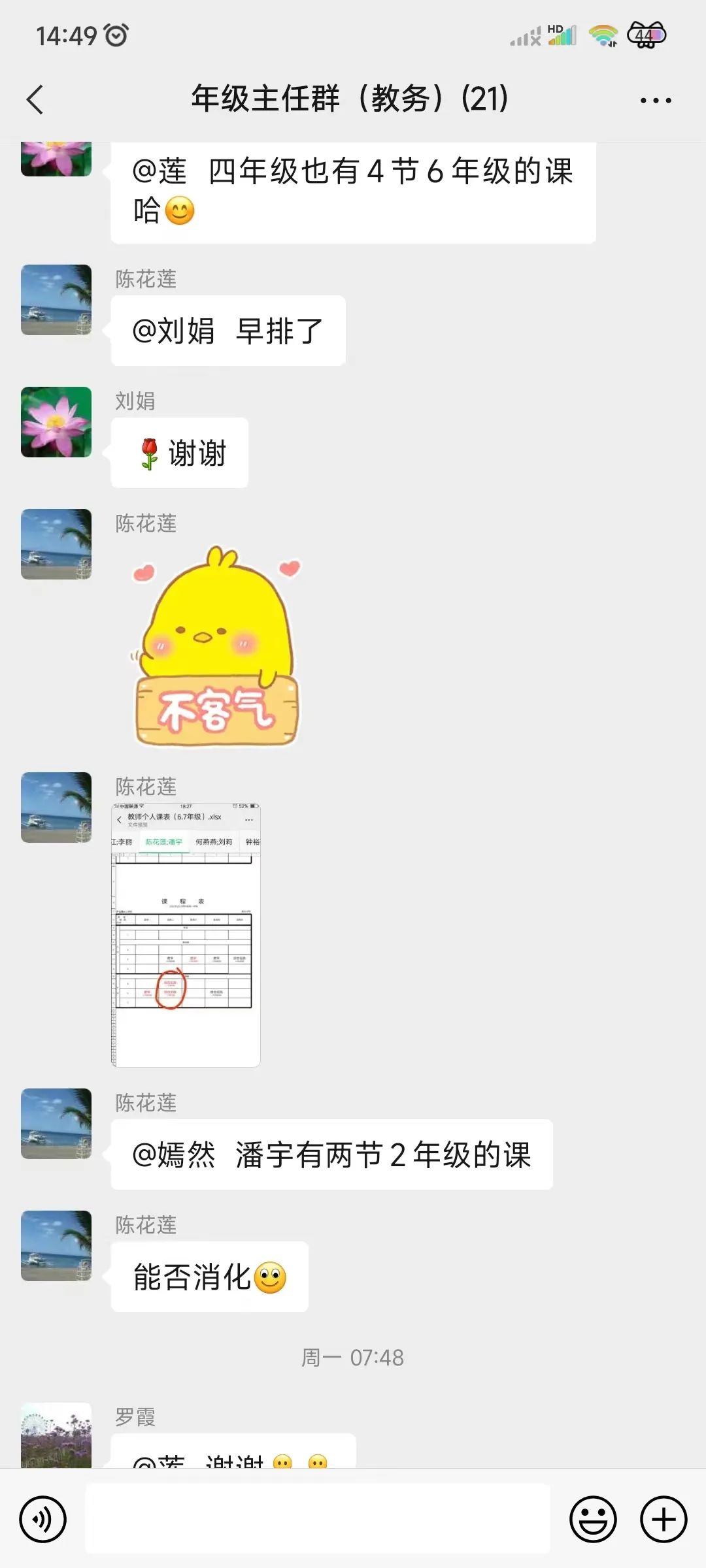This screenshot has width=706, height=1568.
Task: Open the plus attachments menu
Action: point(663,1519)
